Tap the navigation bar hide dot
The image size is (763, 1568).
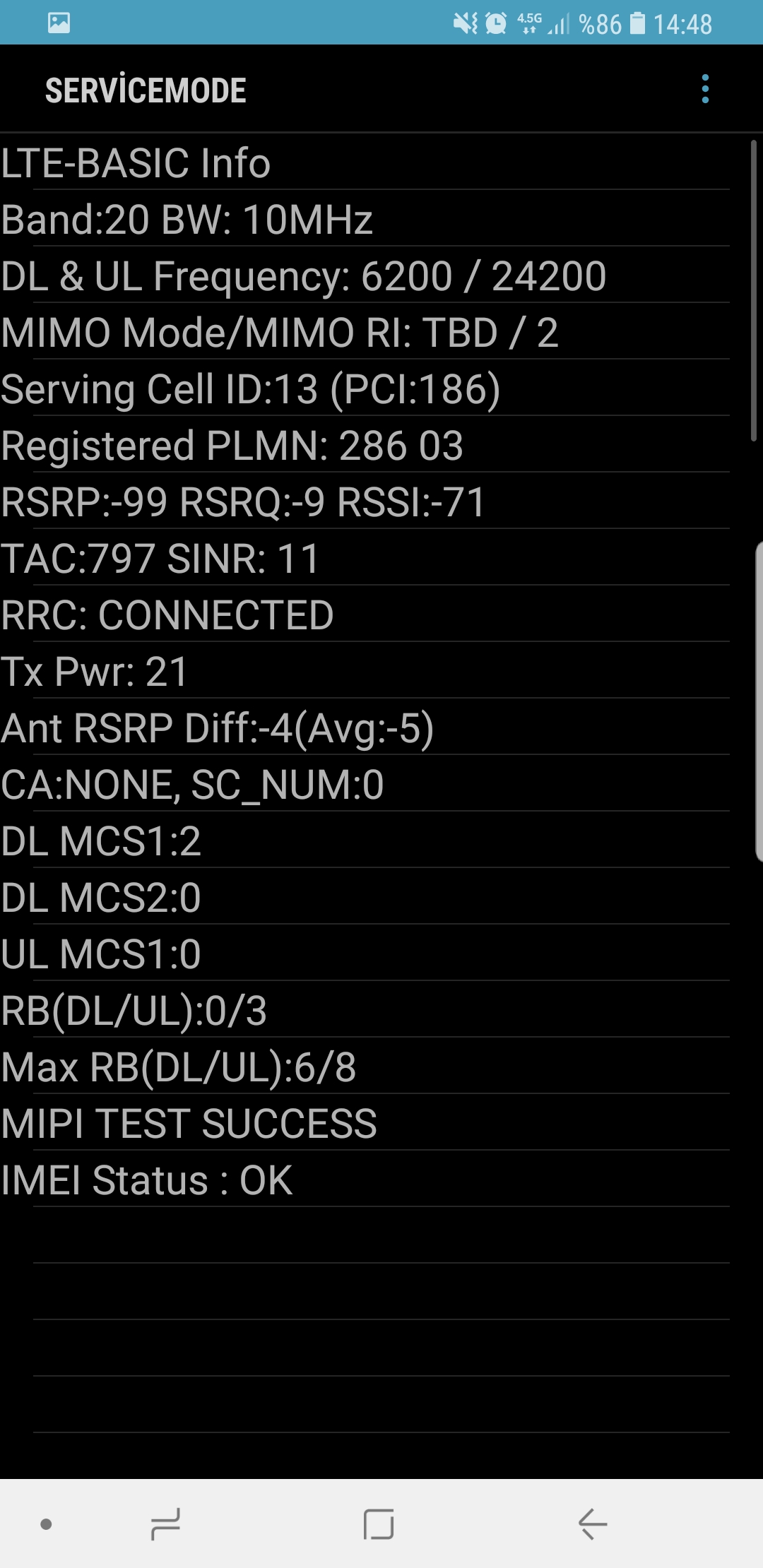[47, 1524]
